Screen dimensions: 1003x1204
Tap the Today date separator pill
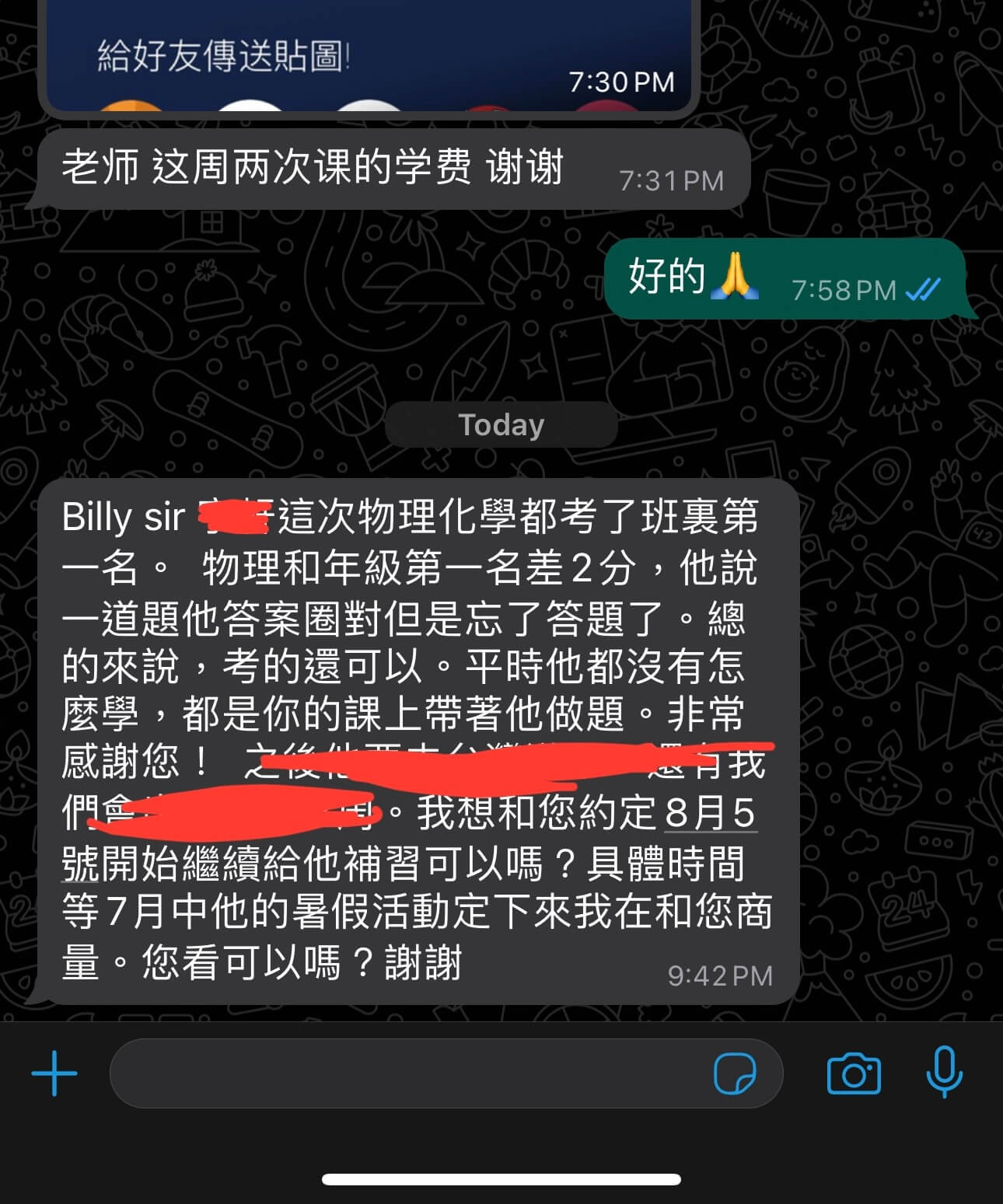click(x=501, y=424)
